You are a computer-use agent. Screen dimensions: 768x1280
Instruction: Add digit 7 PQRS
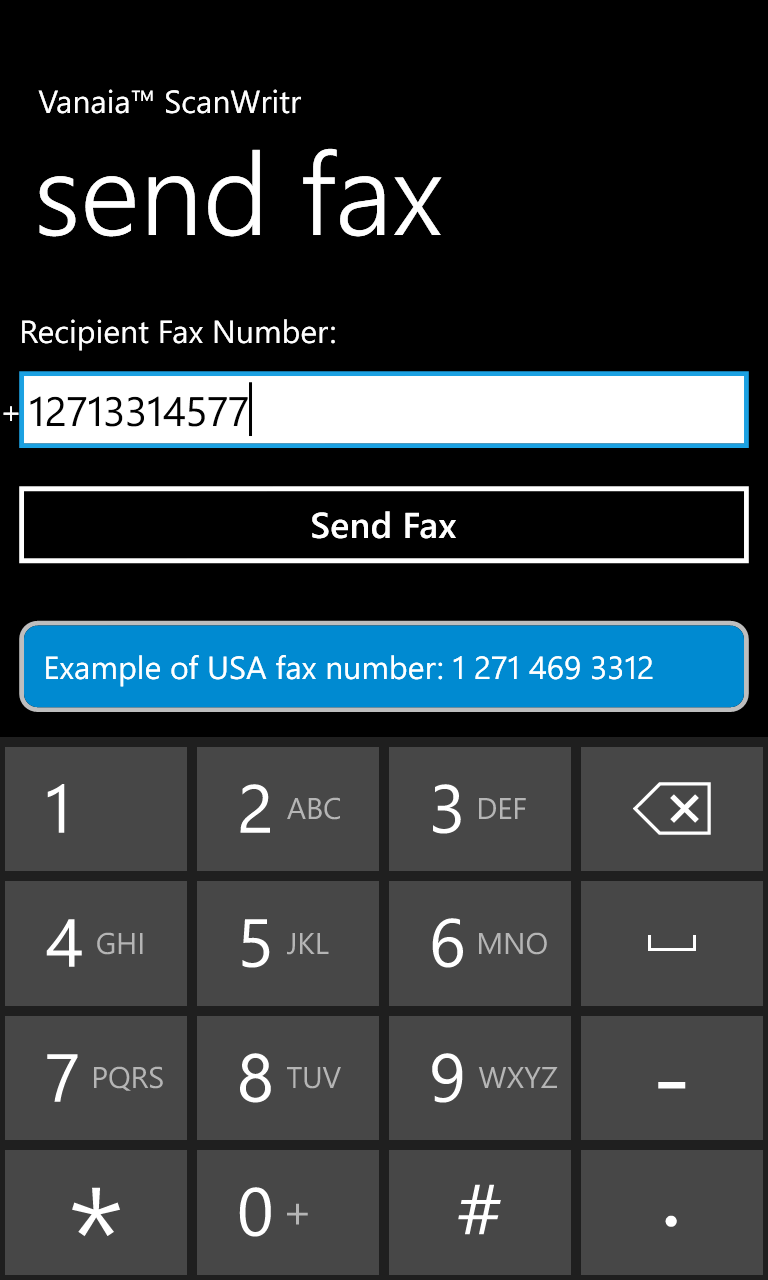tap(96, 1077)
